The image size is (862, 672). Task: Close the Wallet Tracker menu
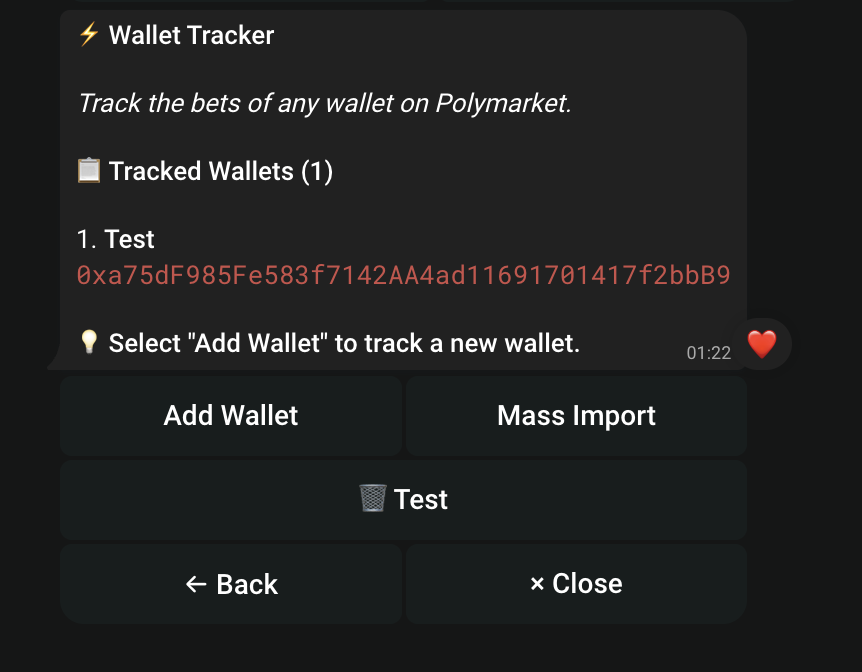point(576,584)
